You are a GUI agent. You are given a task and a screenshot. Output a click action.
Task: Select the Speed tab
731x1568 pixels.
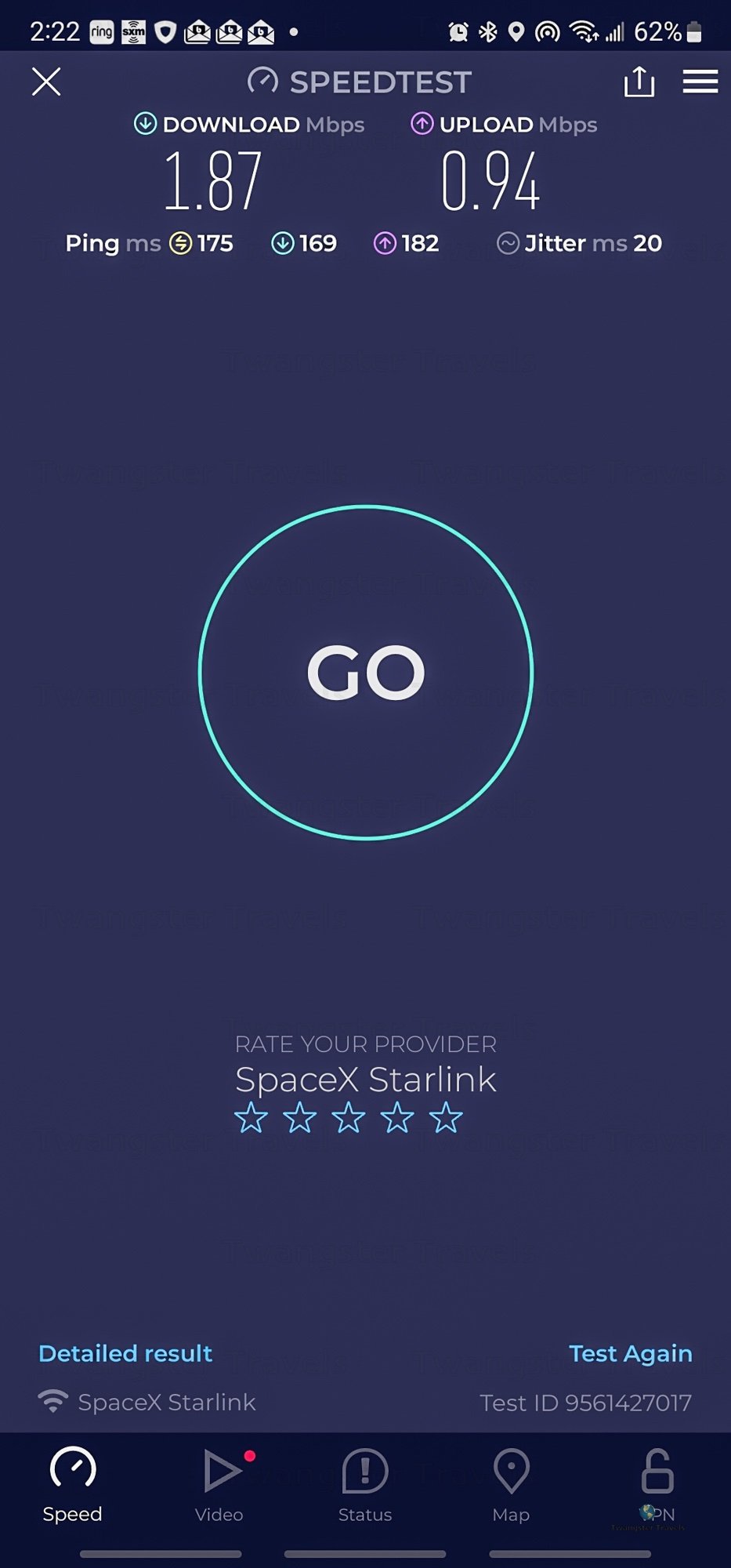tap(72, 1485)
